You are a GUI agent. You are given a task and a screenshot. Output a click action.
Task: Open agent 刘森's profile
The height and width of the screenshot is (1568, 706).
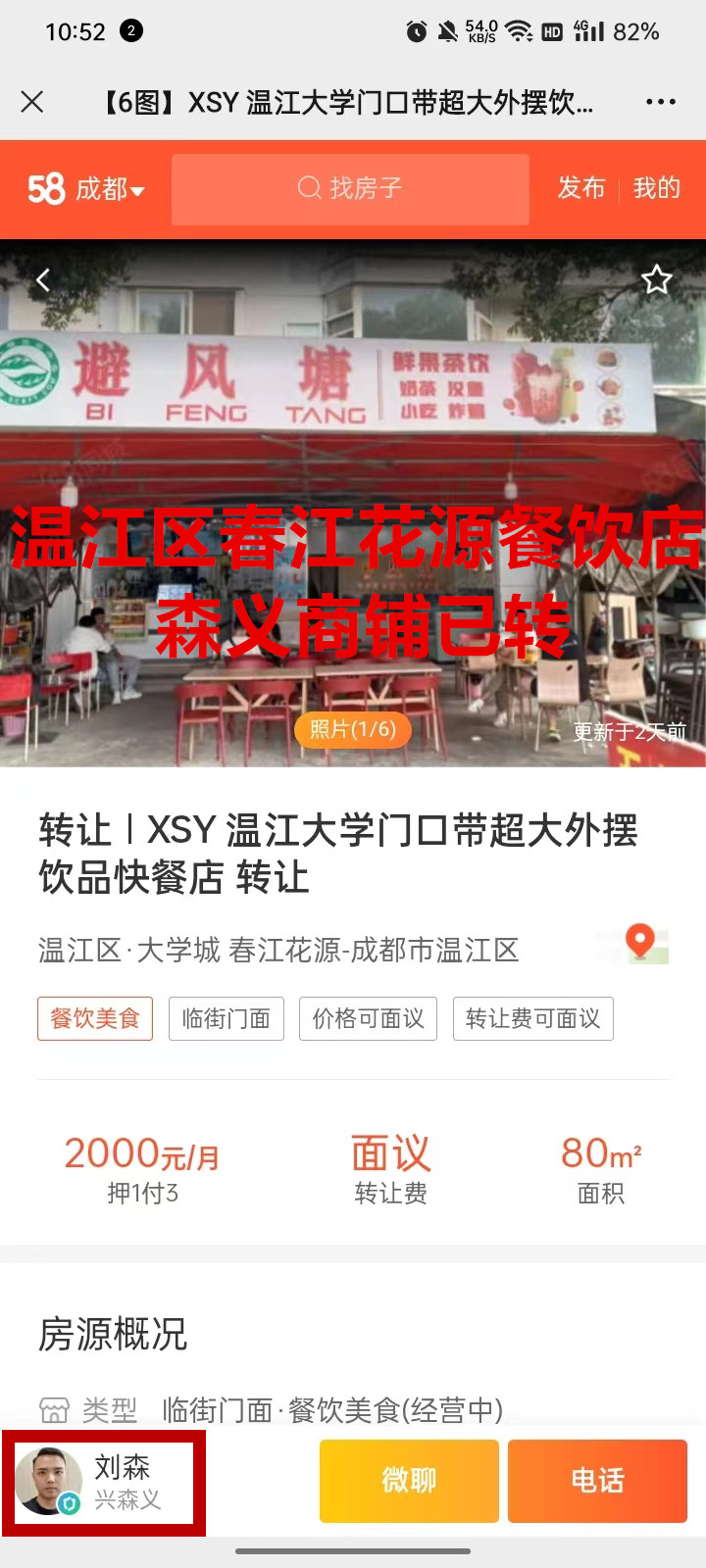pos(104,1482)
